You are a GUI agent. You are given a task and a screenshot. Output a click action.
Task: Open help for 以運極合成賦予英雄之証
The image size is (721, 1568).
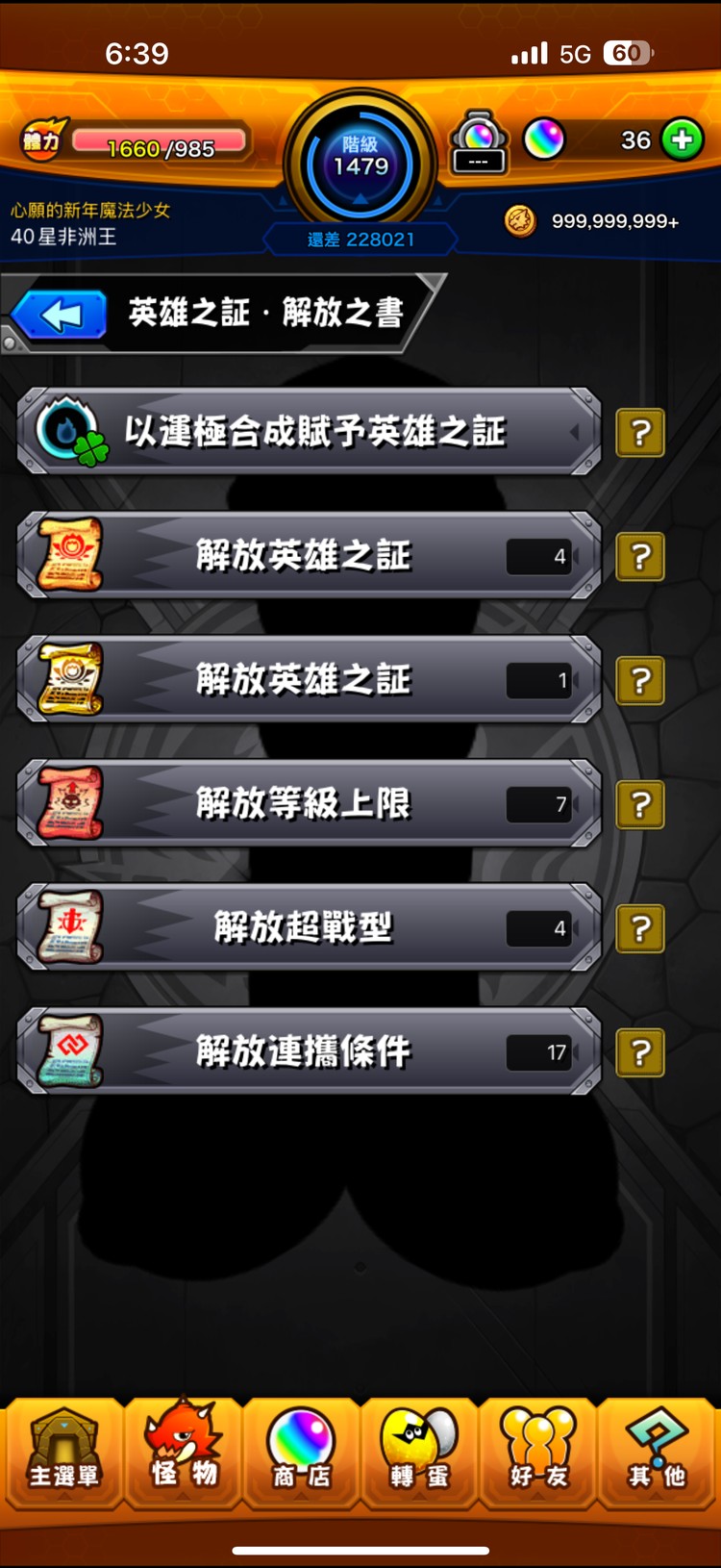[x=639, y=433]
